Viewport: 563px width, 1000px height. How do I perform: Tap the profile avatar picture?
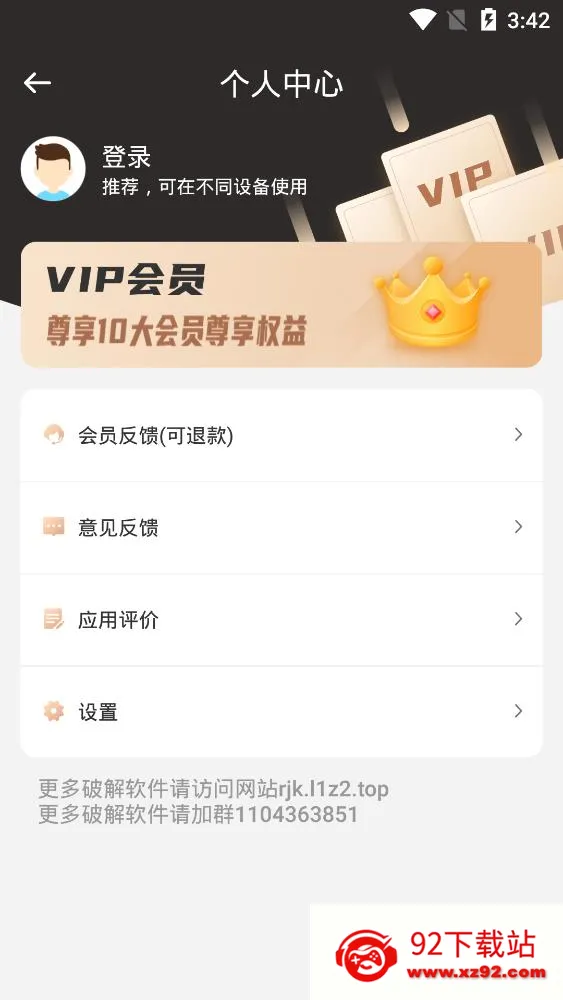(x=53, y=169)
